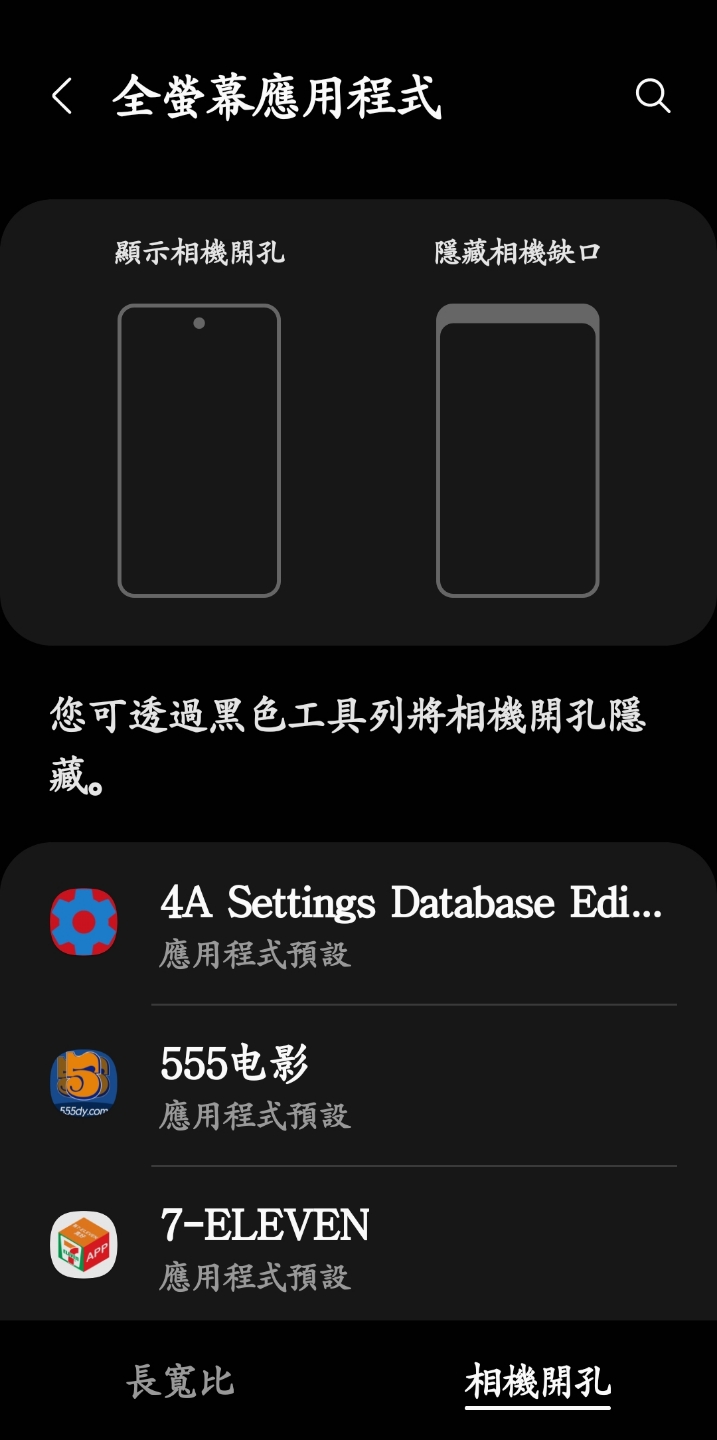Switch to the 長寬比 tab
Screen dimensions: 717x1440
(x=180, y=1381)
